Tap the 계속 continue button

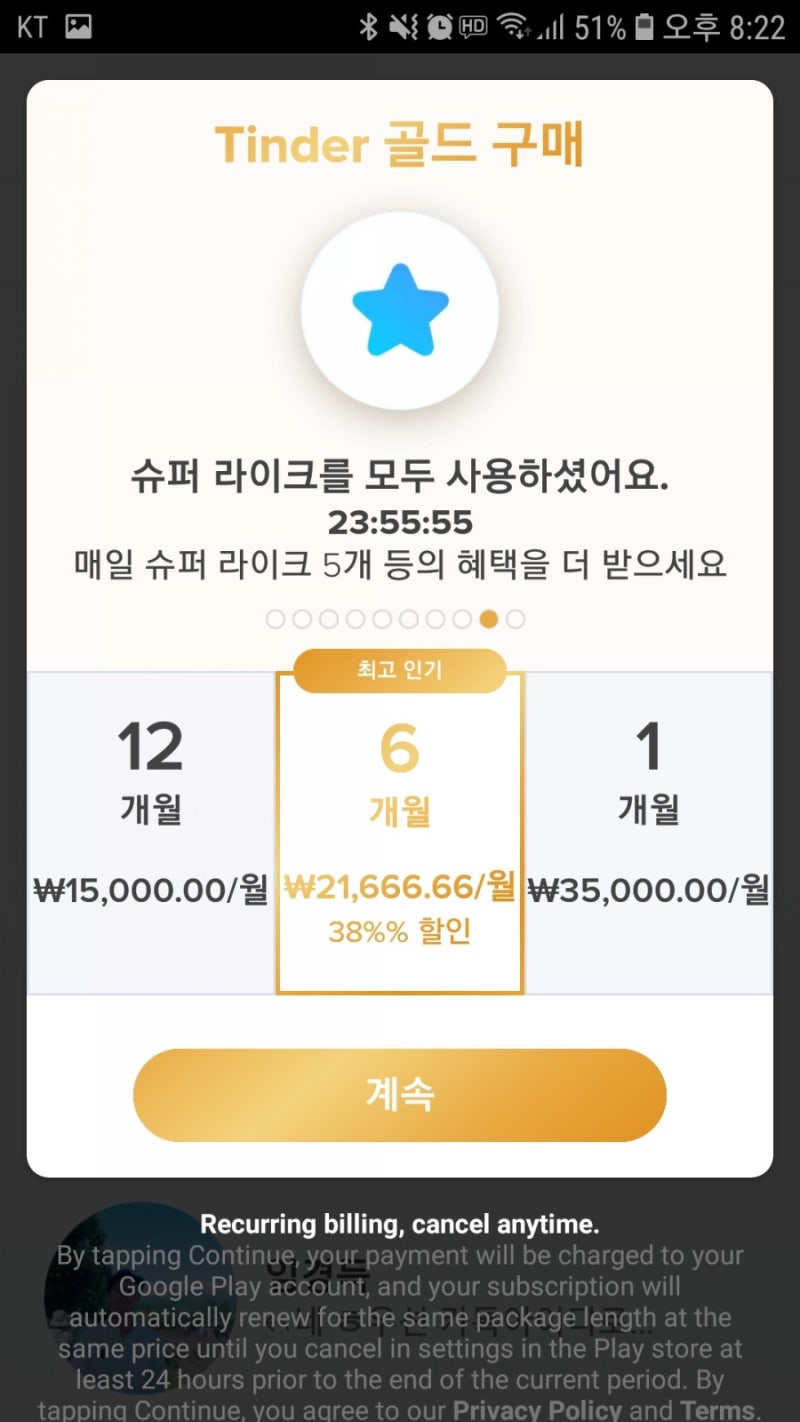(x=400, y=1094)
